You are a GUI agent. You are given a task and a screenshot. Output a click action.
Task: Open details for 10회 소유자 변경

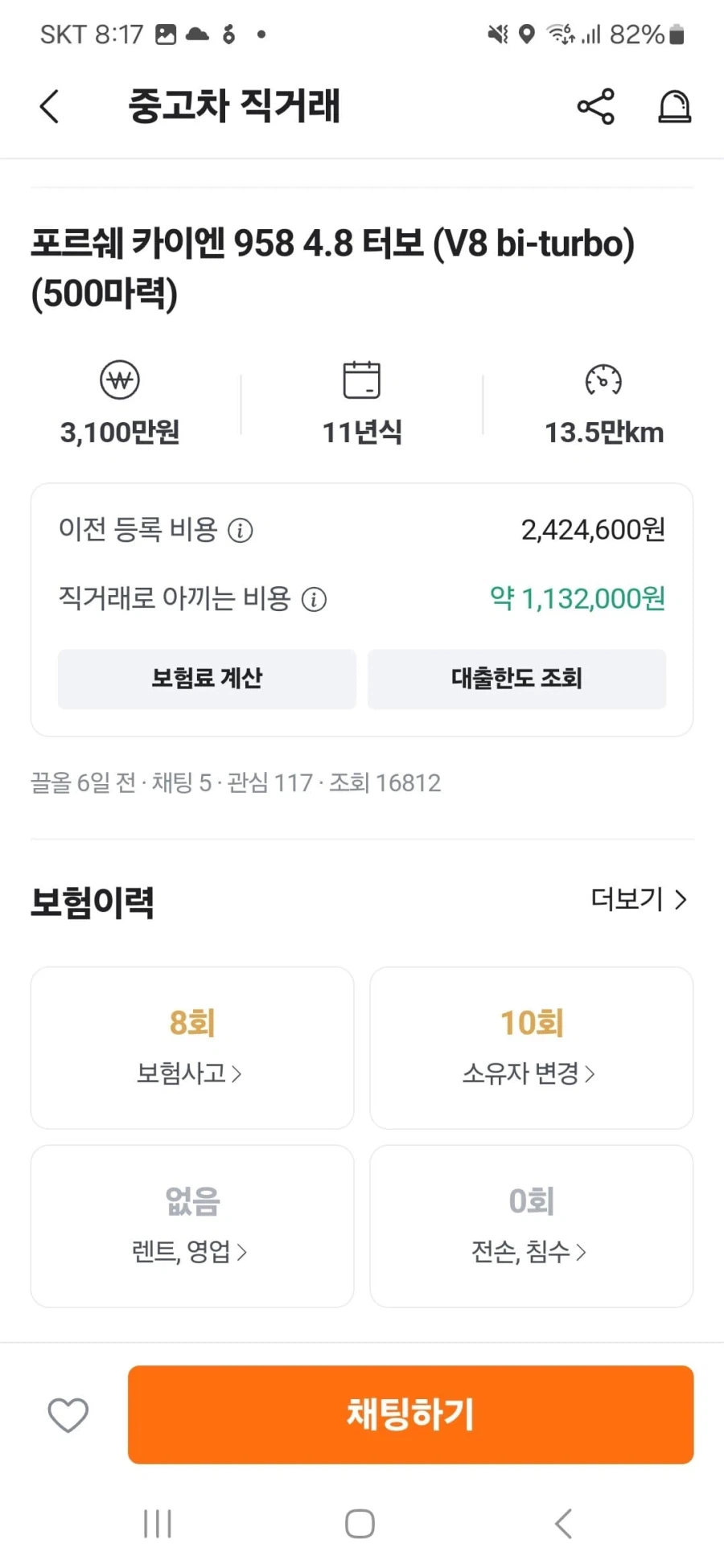(530, 1047)
